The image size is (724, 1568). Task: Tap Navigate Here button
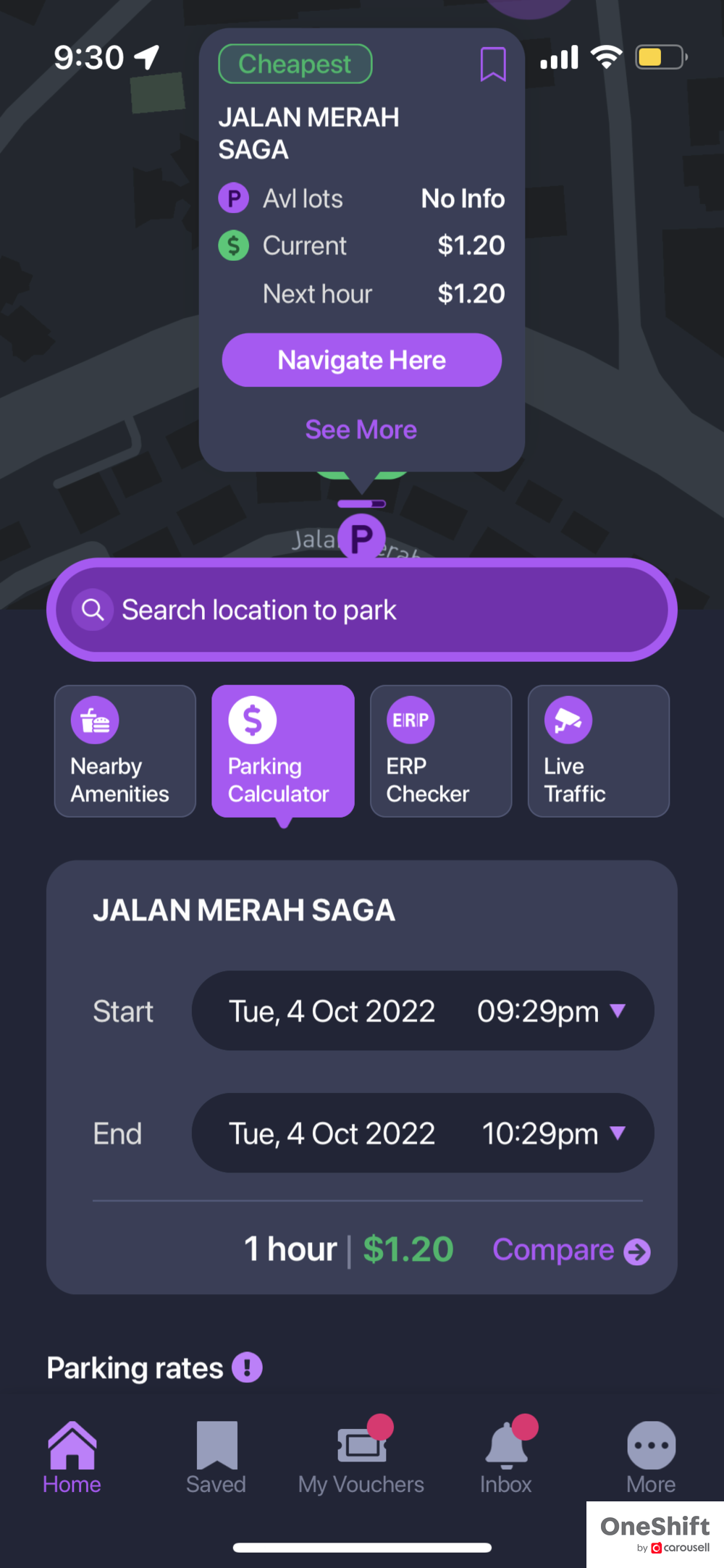(361, 360)
